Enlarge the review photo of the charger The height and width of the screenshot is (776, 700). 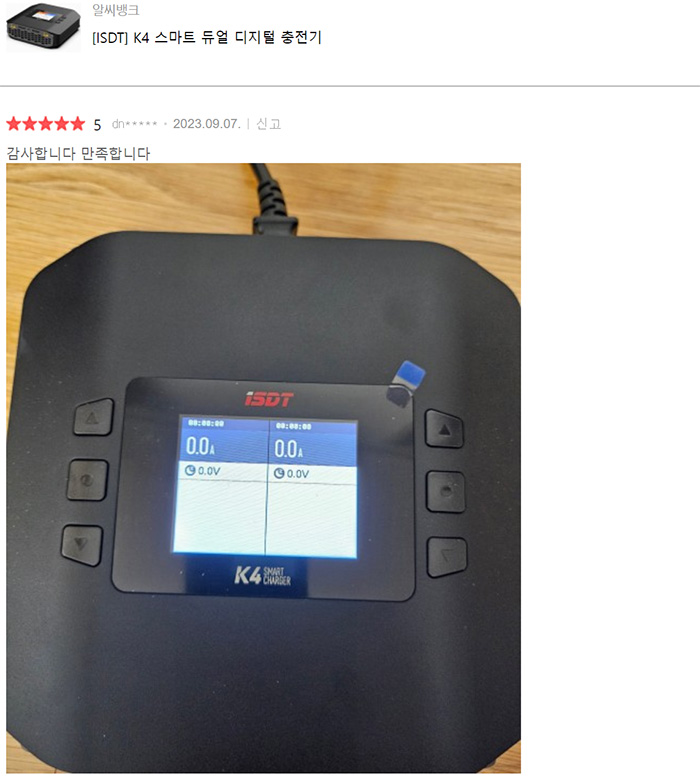point(263,468)
